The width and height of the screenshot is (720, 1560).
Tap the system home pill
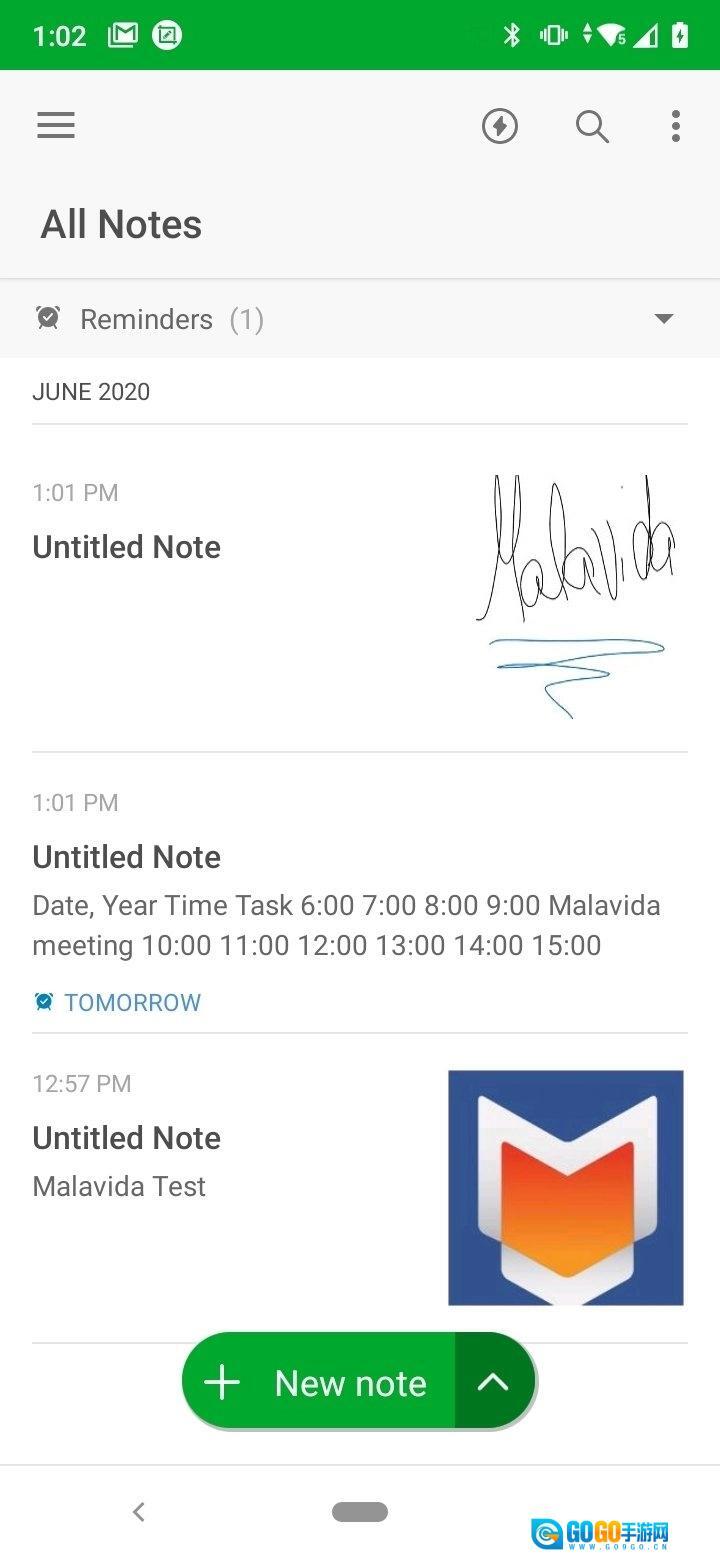(360, 1512)
